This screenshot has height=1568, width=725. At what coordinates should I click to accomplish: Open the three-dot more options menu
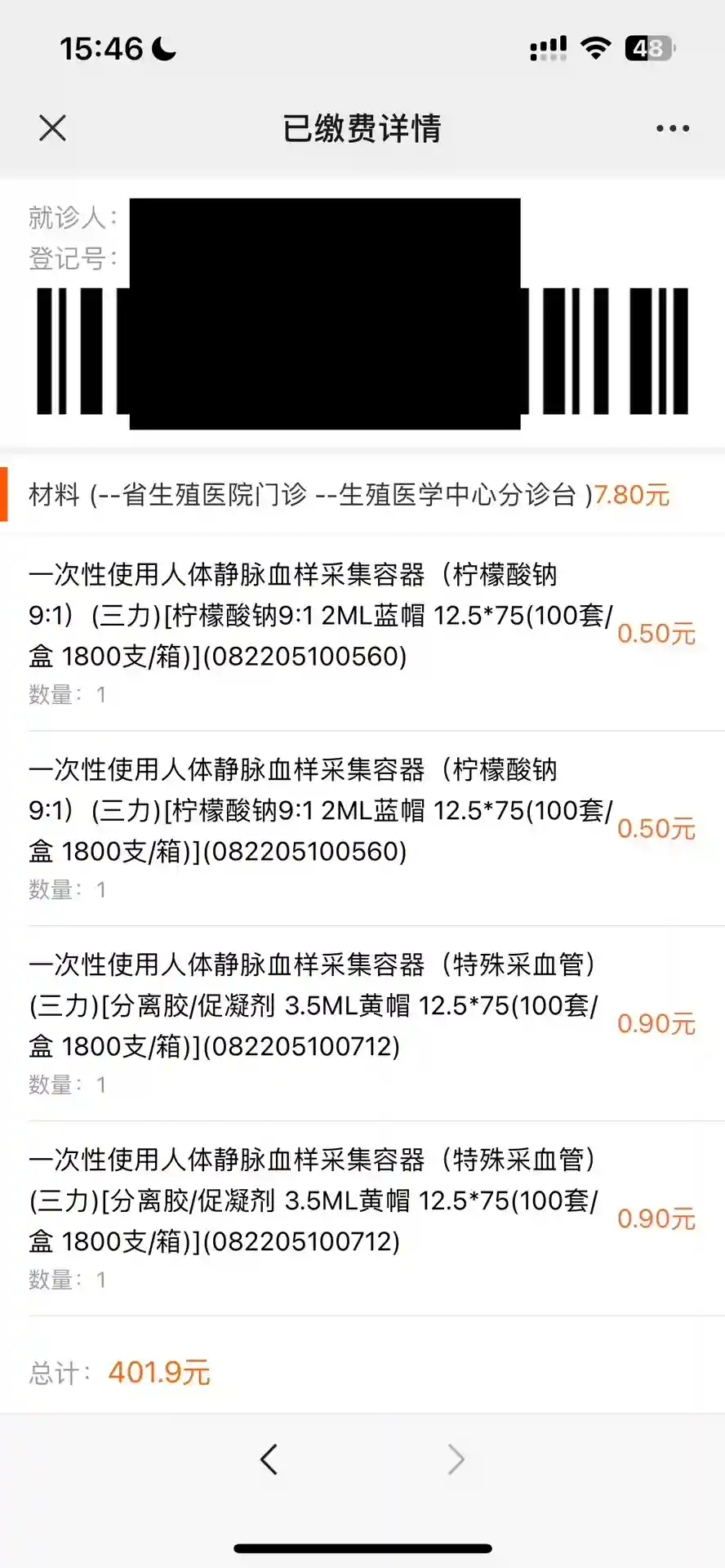point(672,128)
